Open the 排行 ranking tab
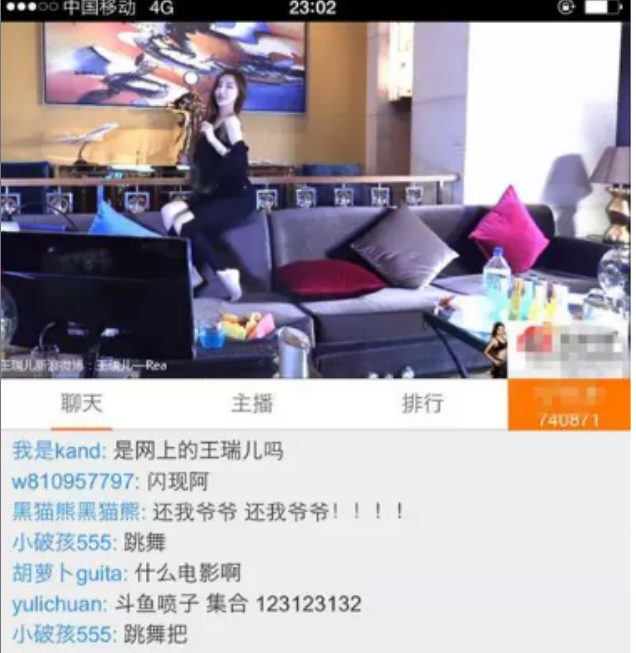636x653 pixels. (x=422, y=404)
